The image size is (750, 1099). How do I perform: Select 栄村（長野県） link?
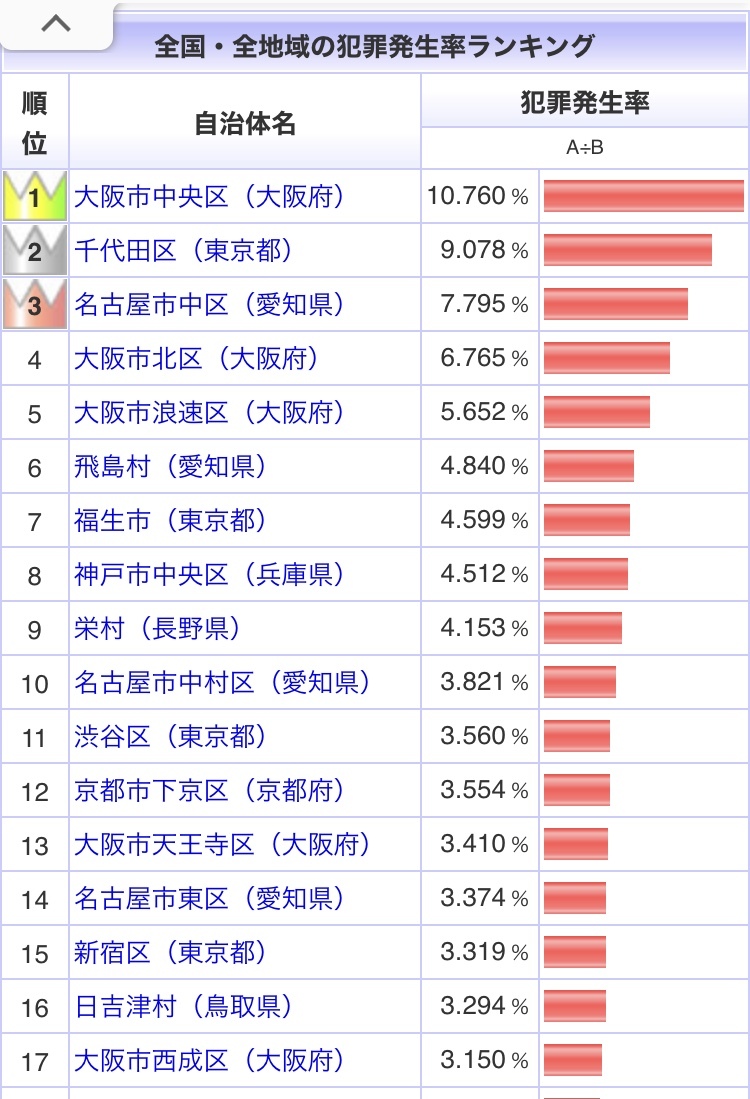[x=157, y=629]
